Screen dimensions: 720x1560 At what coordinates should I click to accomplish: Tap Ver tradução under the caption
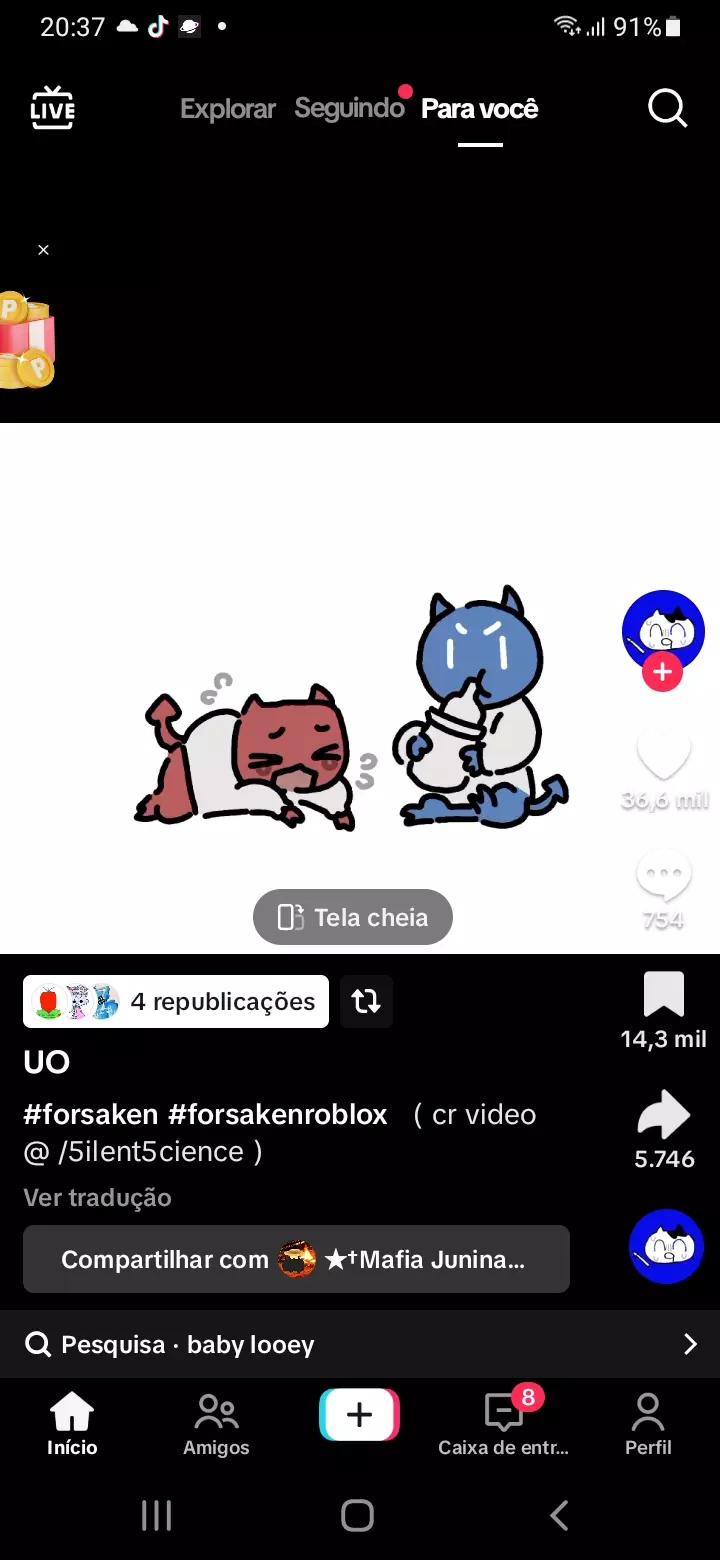pos(98,1197)
